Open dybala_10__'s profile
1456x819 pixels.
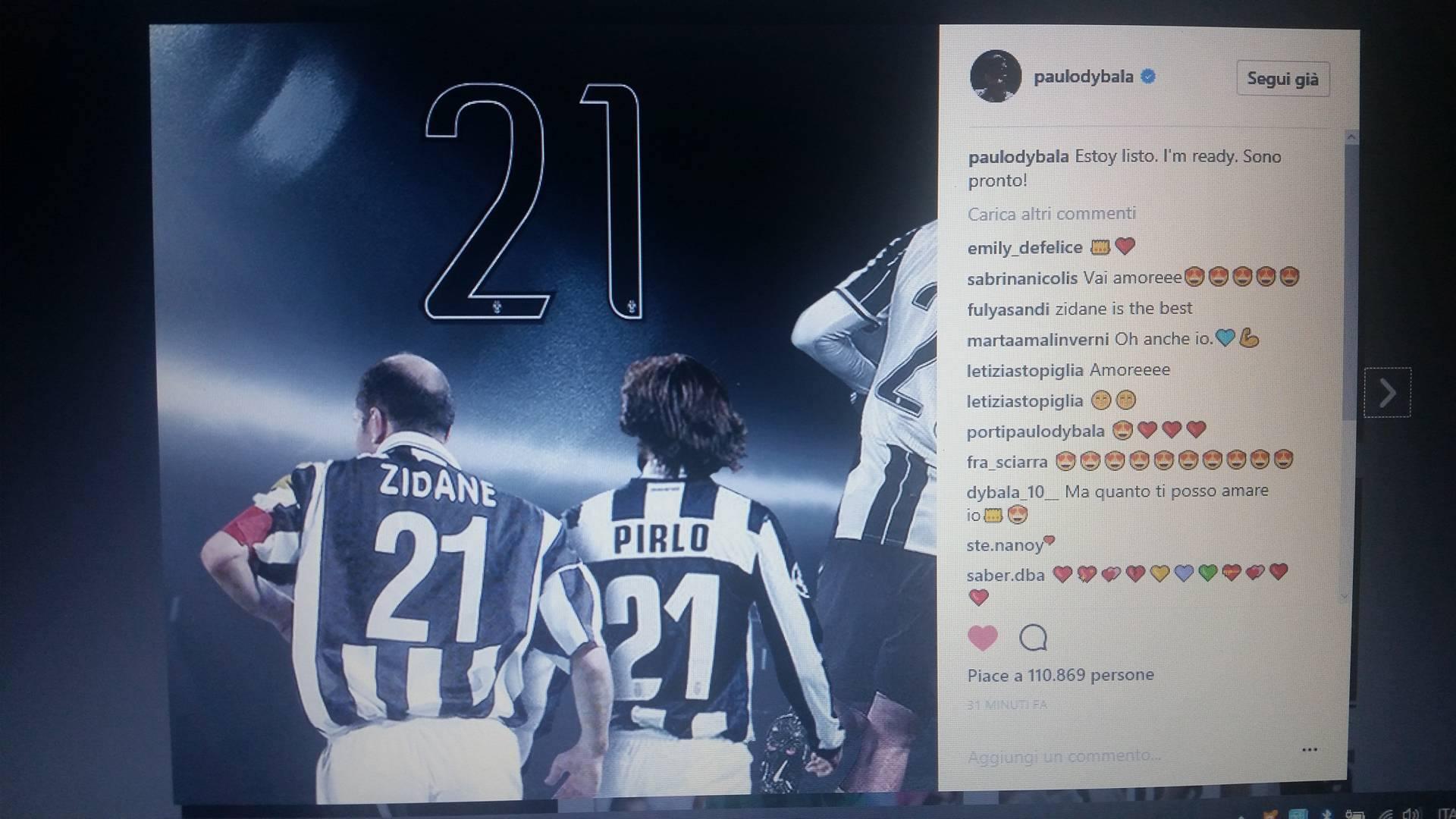[x=1012, y=492]
